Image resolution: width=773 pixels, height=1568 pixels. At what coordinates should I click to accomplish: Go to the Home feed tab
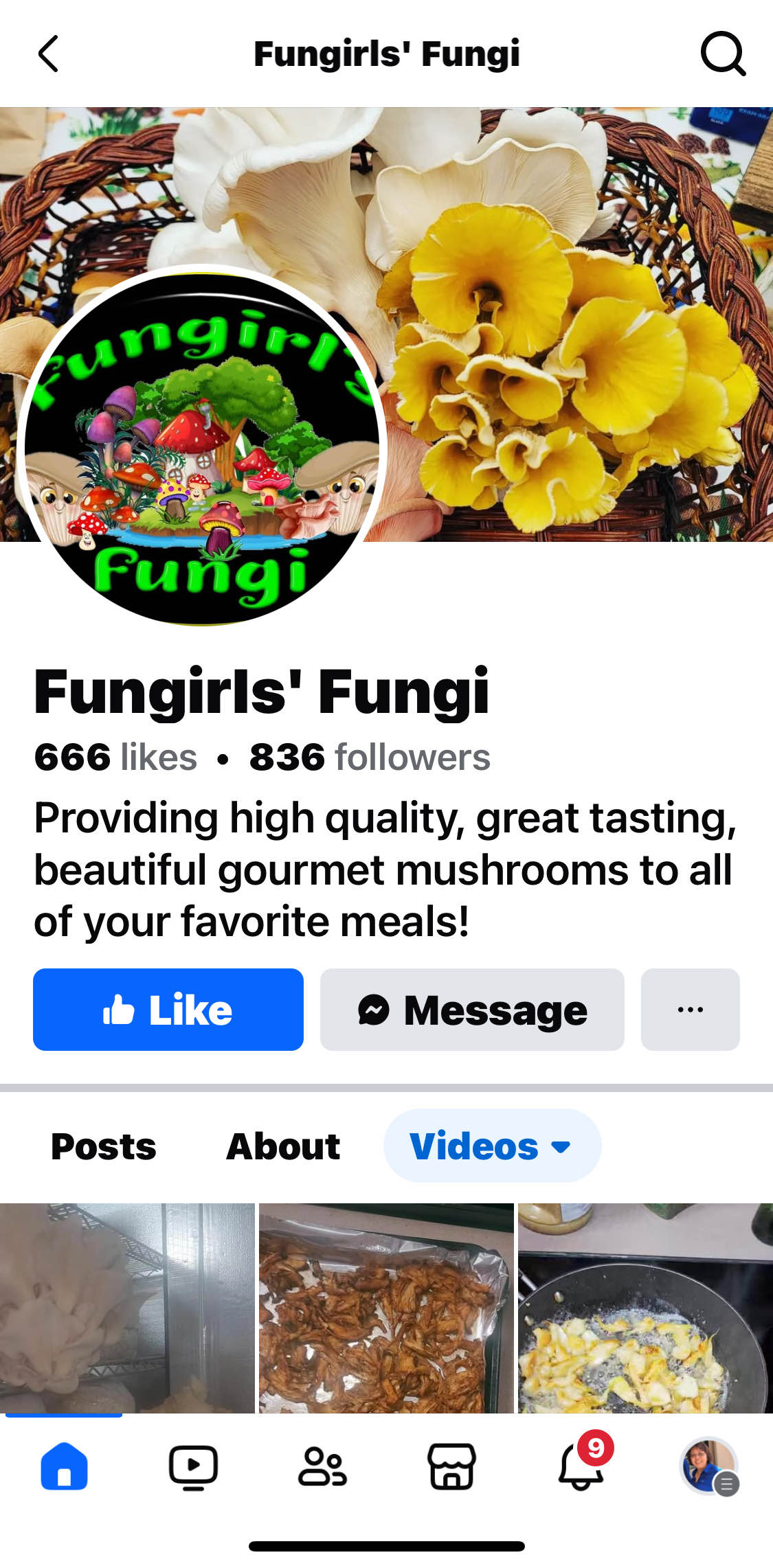[x=64, y=1466]
